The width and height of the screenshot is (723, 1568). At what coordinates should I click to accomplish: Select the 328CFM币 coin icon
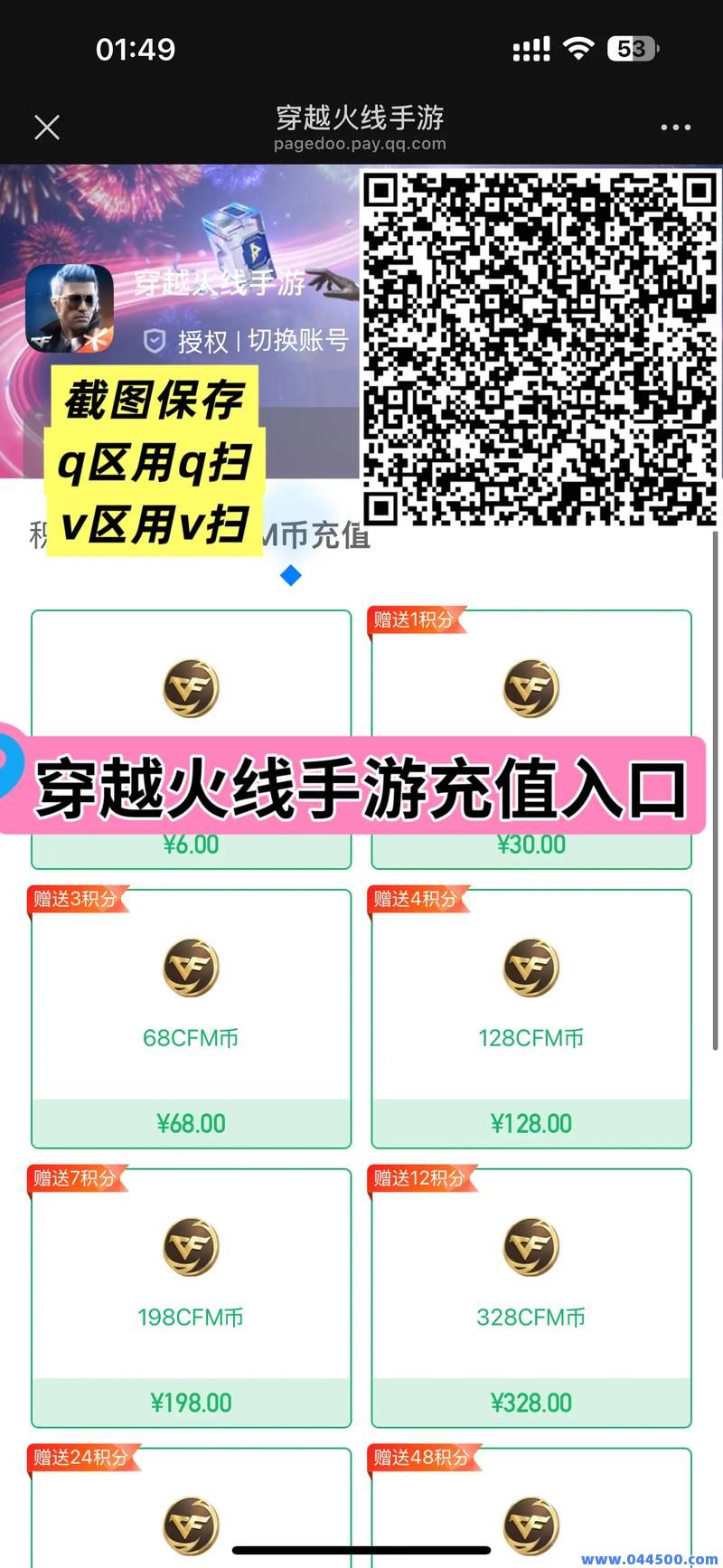click(x=531, y=1246)
